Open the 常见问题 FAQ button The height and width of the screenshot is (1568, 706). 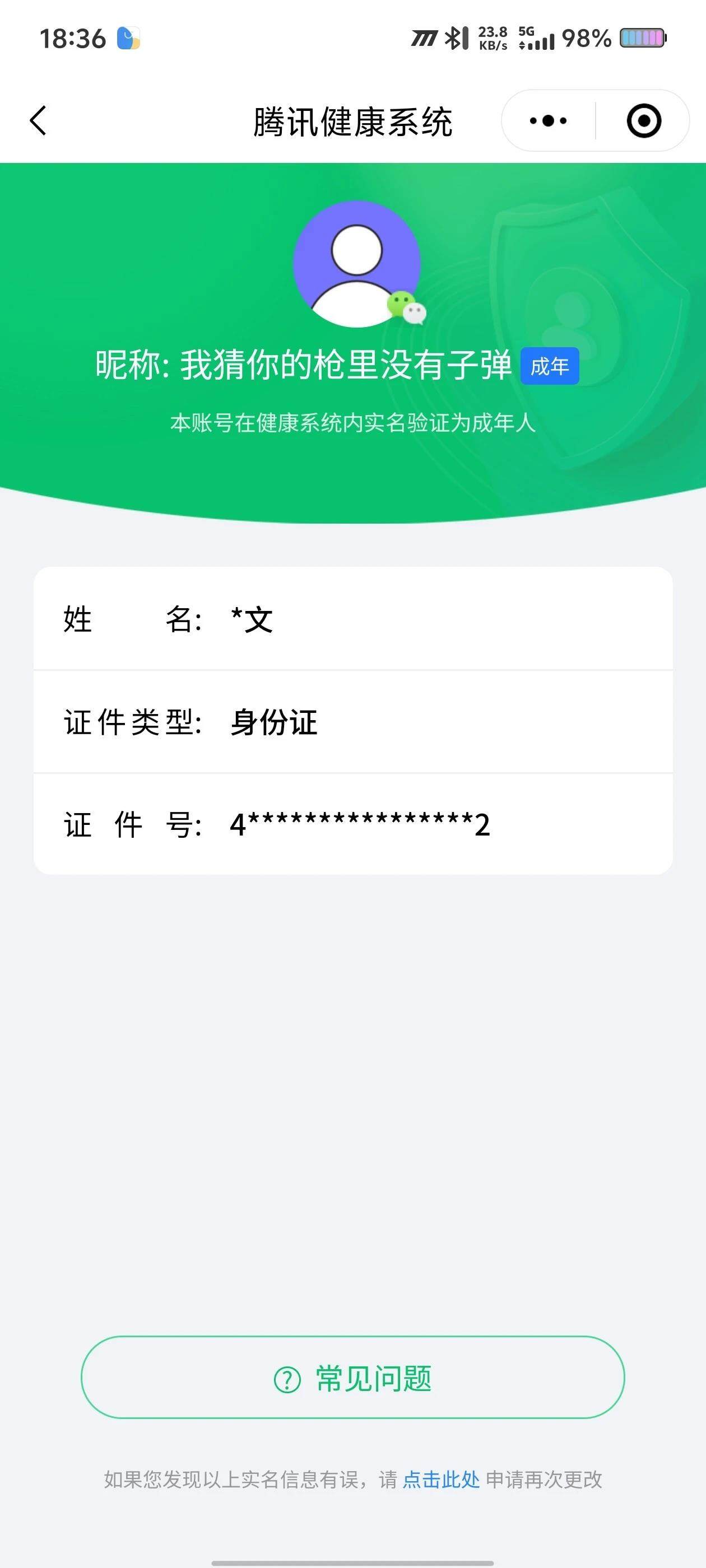coord(352,1378)
